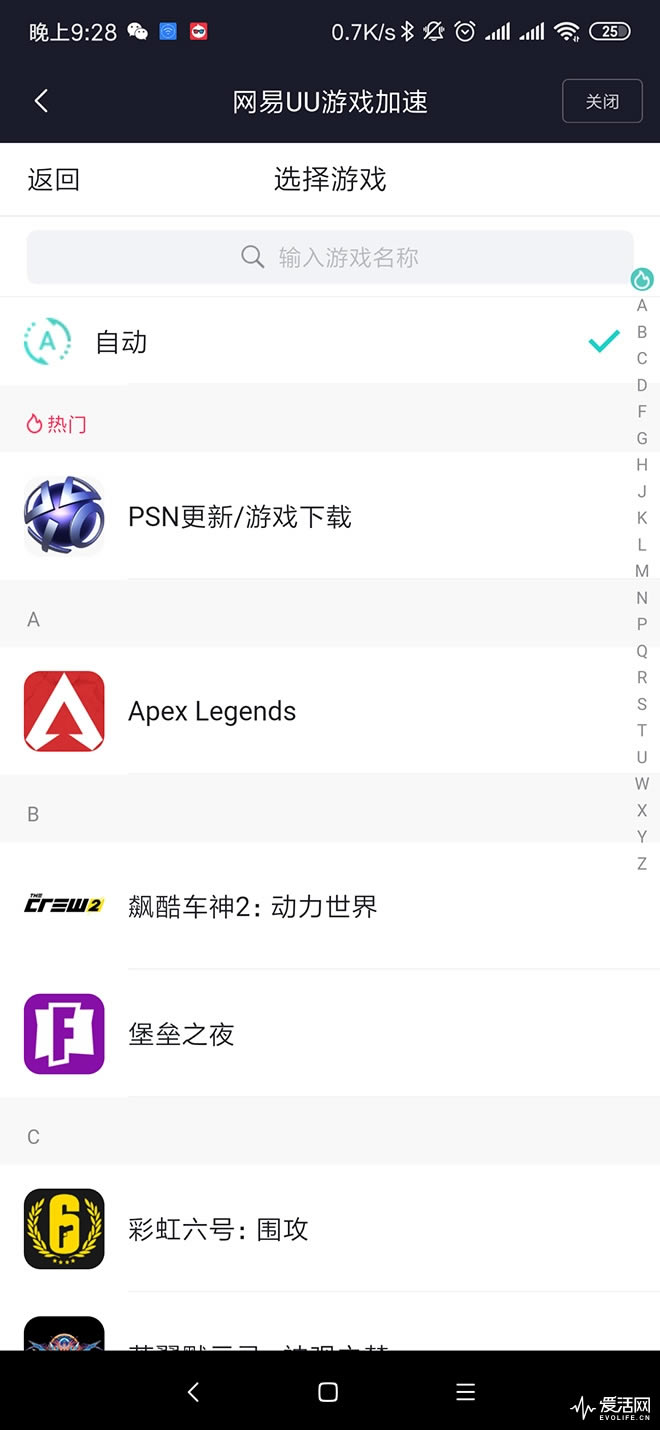This screenshot has width=660, height=1430.
Task: Tap the back arrow in the top bar
Action: coord(41,101)
